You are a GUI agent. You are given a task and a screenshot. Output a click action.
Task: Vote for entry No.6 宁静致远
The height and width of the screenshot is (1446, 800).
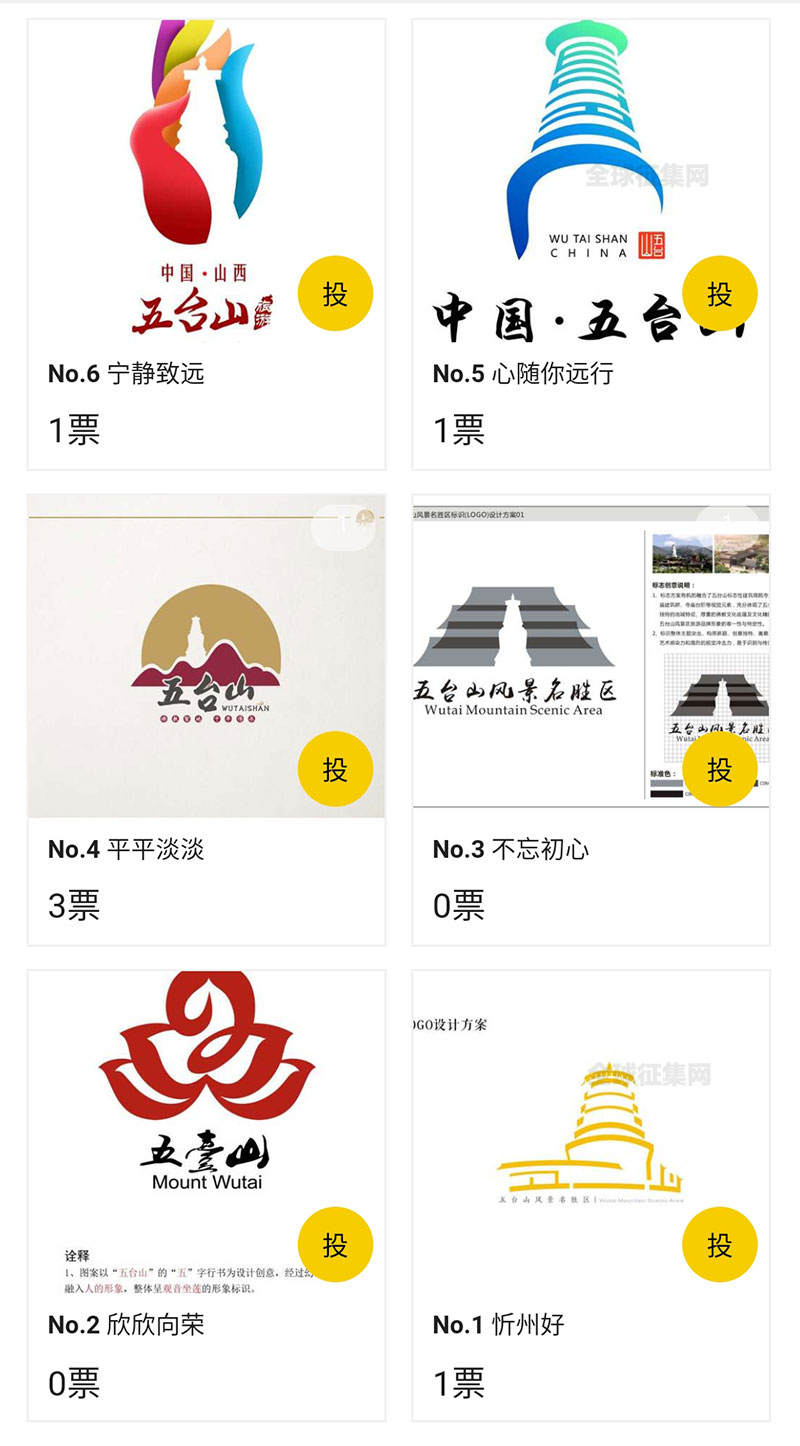(x=335, y=294)
